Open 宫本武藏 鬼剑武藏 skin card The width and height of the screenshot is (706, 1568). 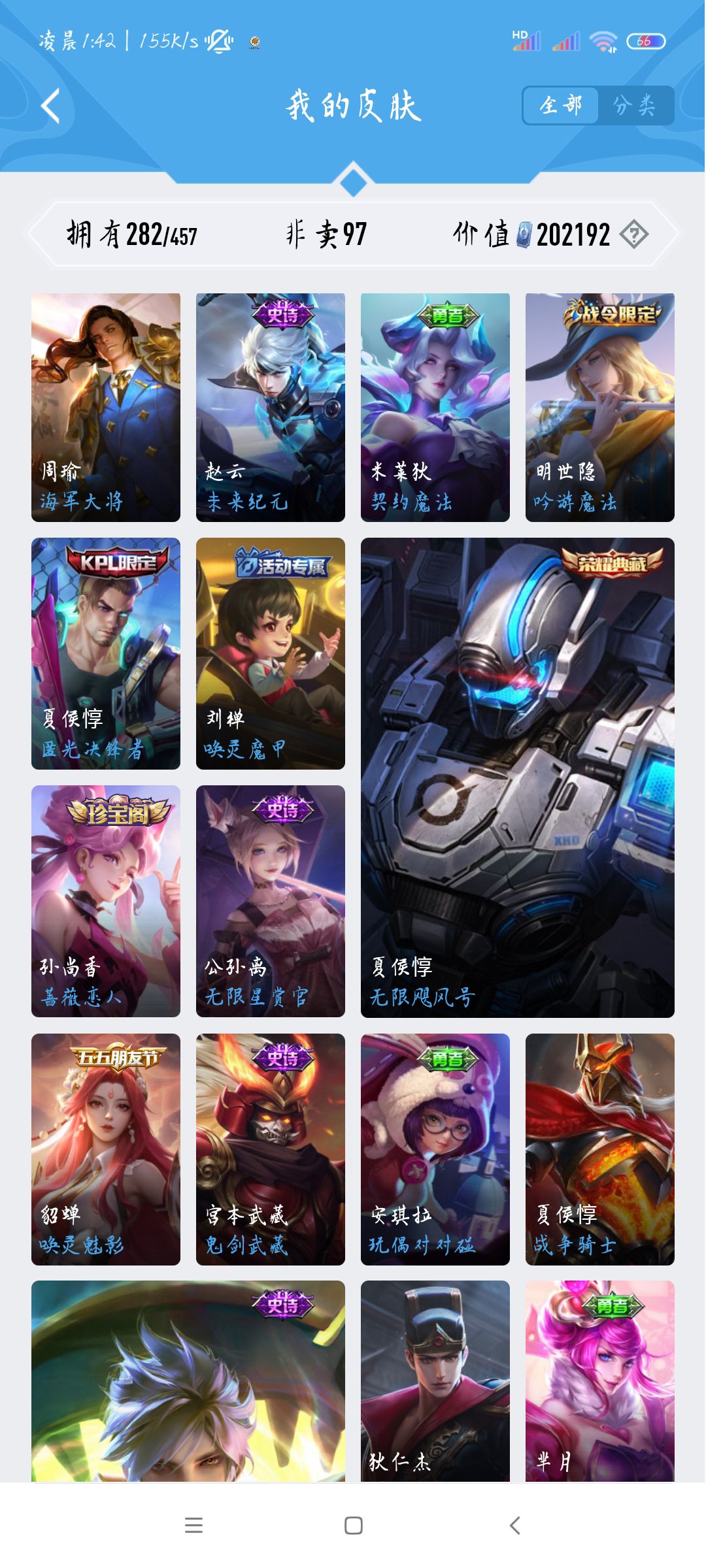(271, 1149)
